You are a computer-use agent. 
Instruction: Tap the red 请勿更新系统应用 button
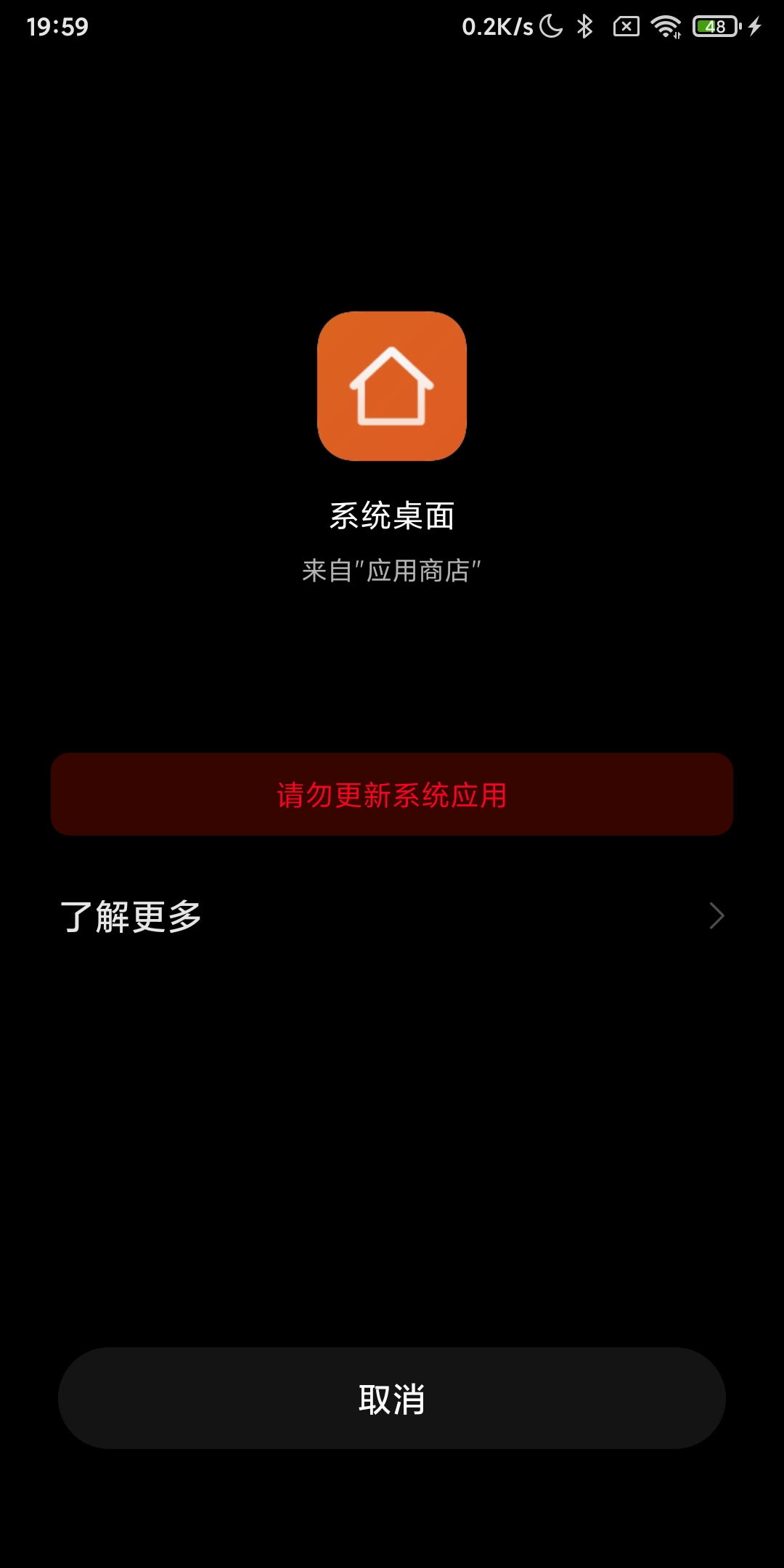(x=392, y=794)
